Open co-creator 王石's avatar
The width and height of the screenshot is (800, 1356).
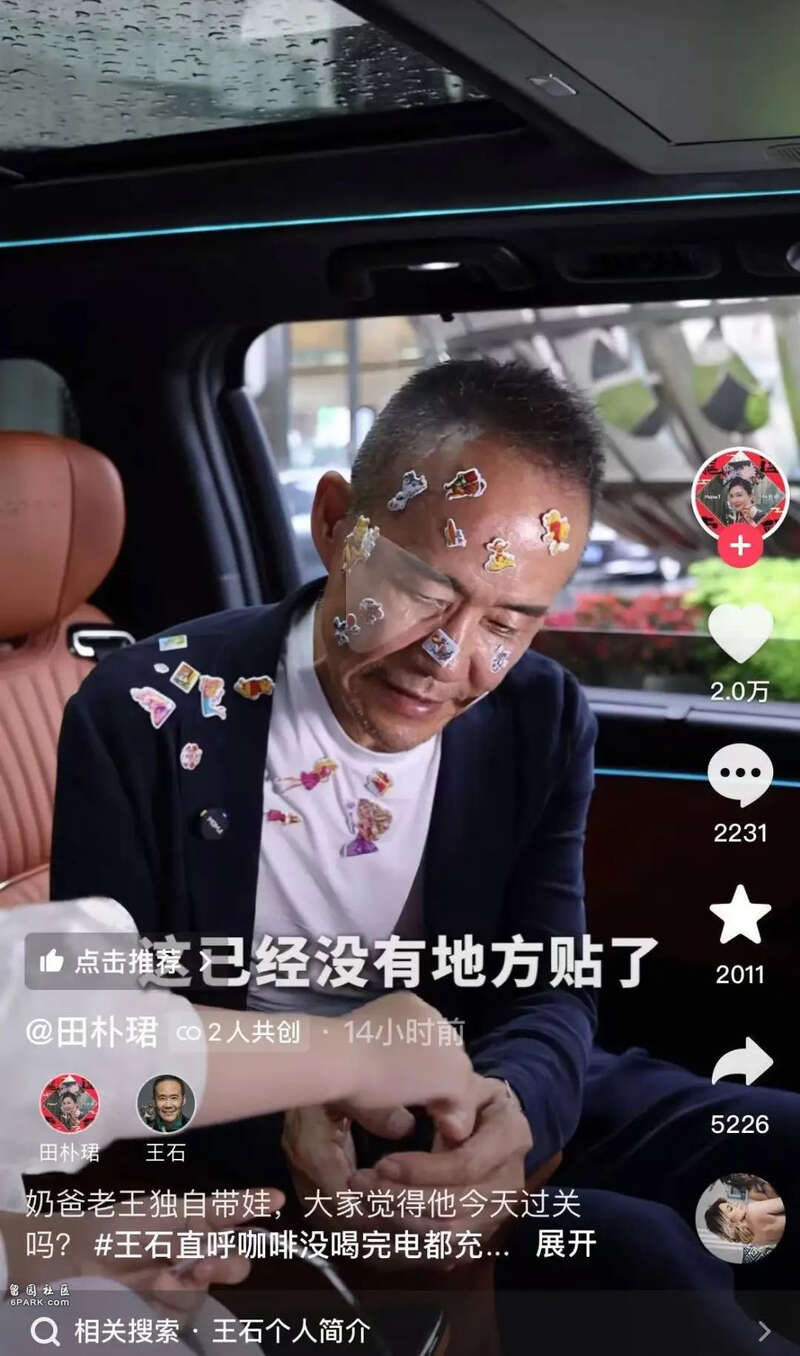[x=165, y=1104]
